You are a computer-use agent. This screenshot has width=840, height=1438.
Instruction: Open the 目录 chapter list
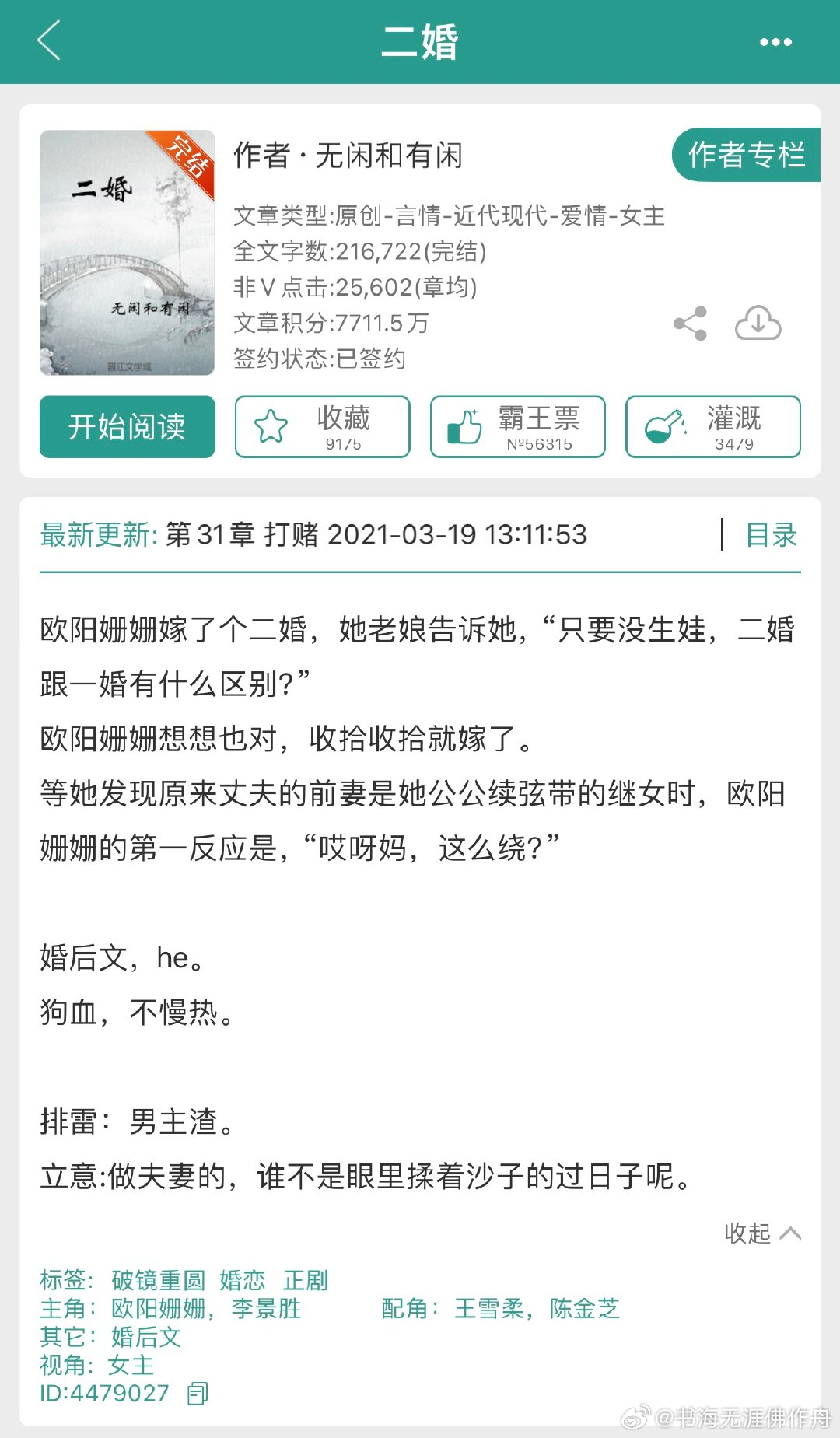coord(771,535)
